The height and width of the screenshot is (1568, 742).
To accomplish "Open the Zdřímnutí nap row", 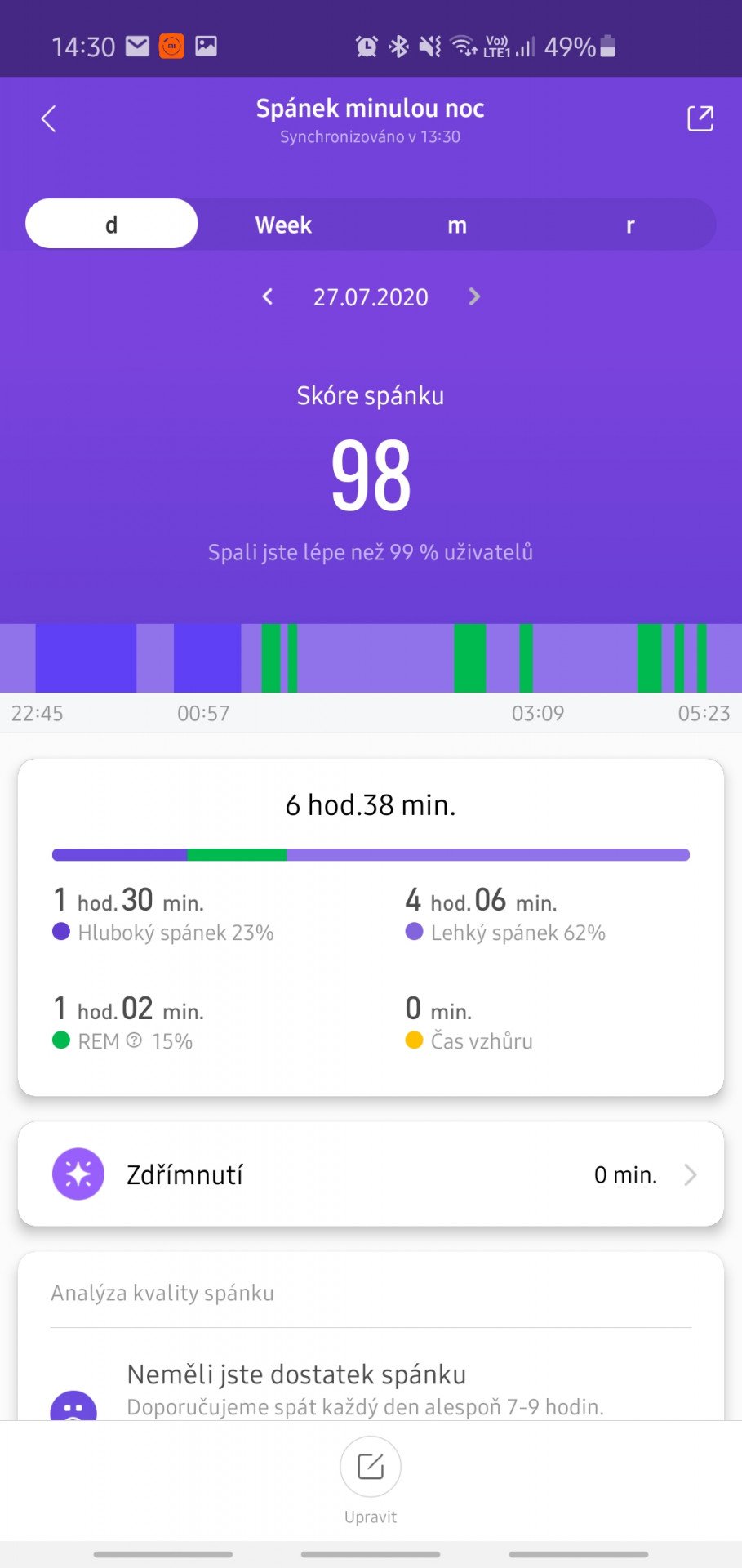I will (371, 1174).
